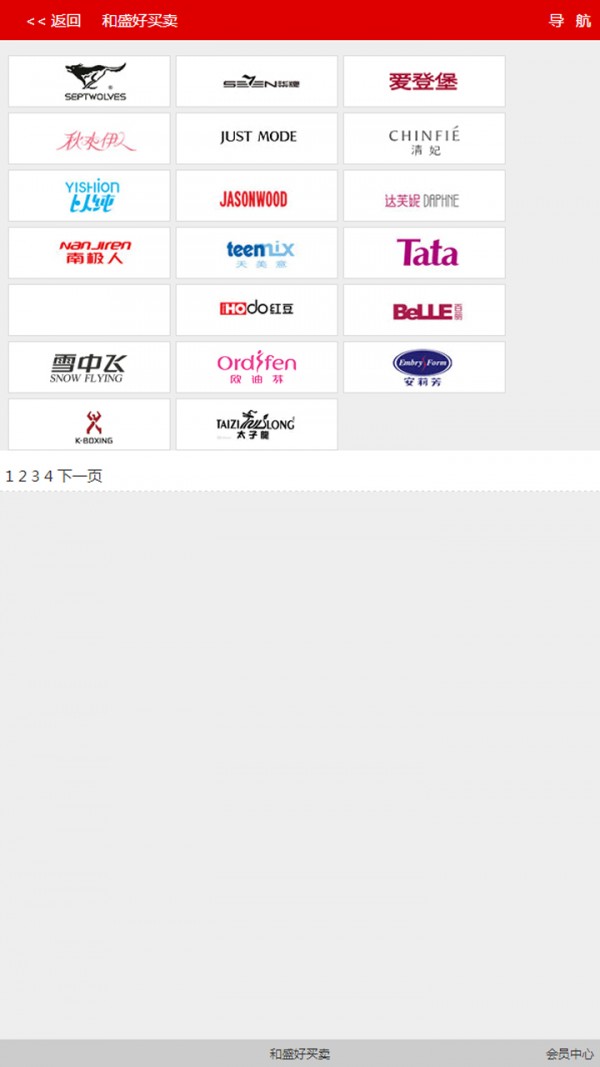This screenshot has width=600, height=1067.
Task: Open the Yishion 以纯 brand tile
Action: 89,195
